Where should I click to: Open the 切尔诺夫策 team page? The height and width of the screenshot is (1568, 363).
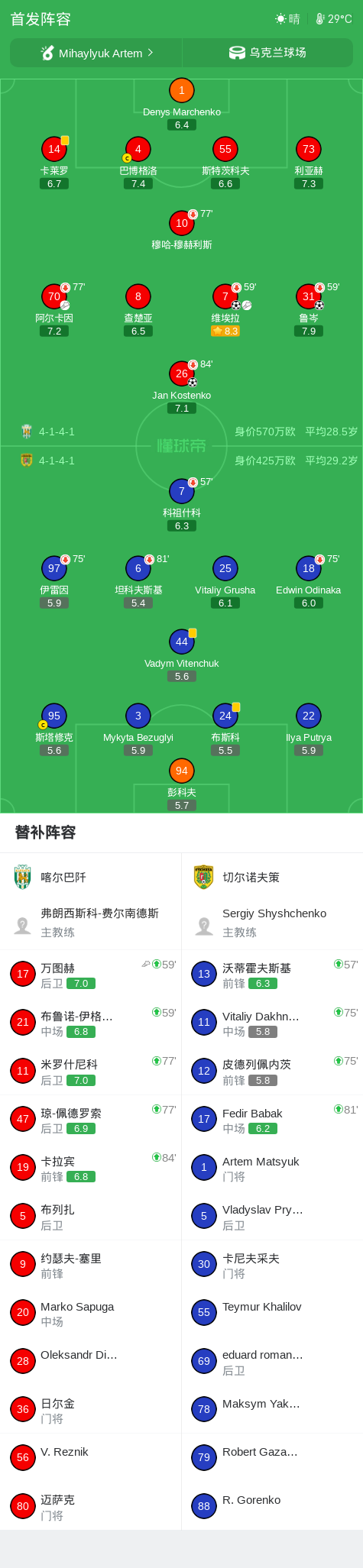(x=272, y=877)
